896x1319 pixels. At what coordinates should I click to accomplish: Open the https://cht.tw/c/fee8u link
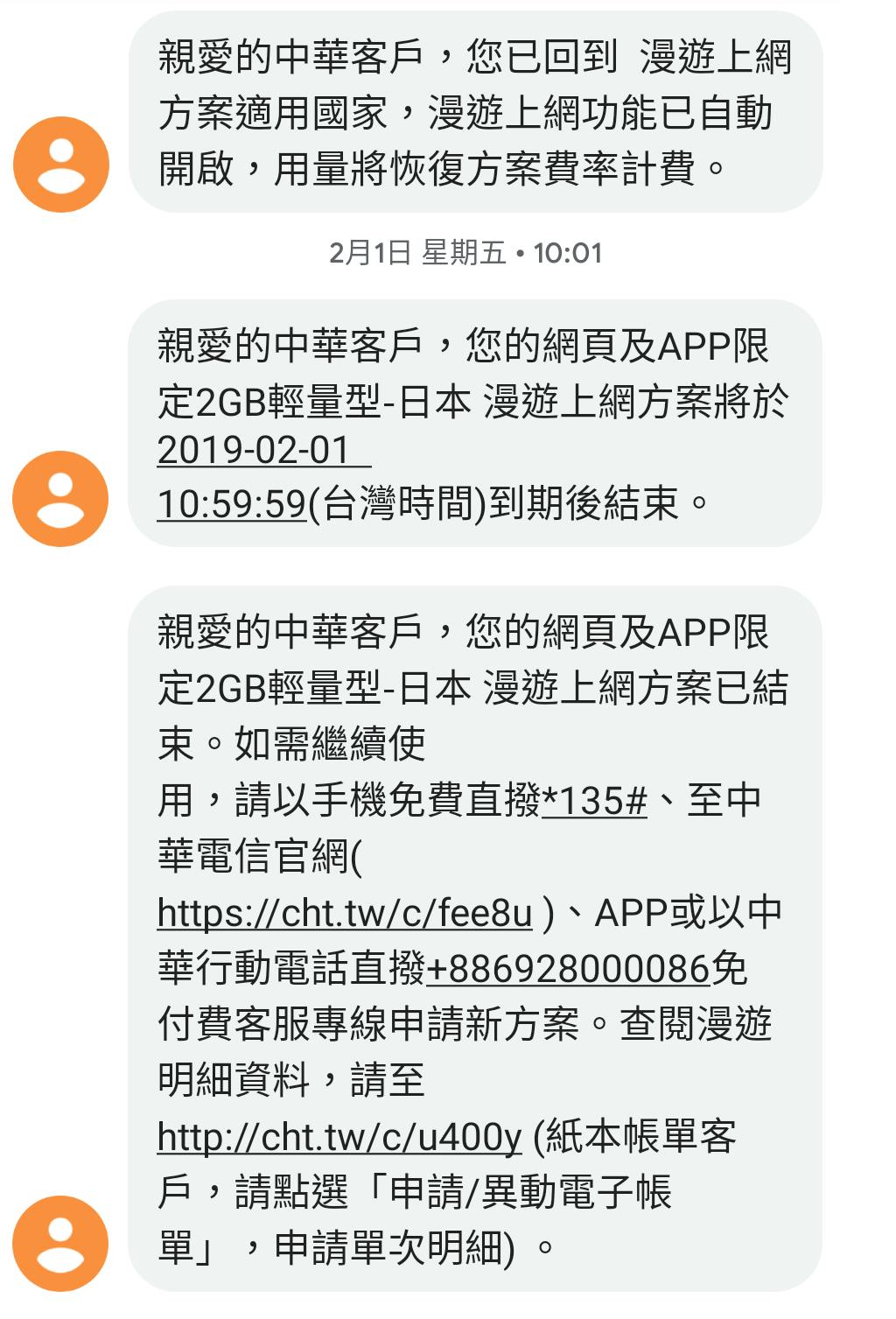click(x=345, y=914)
